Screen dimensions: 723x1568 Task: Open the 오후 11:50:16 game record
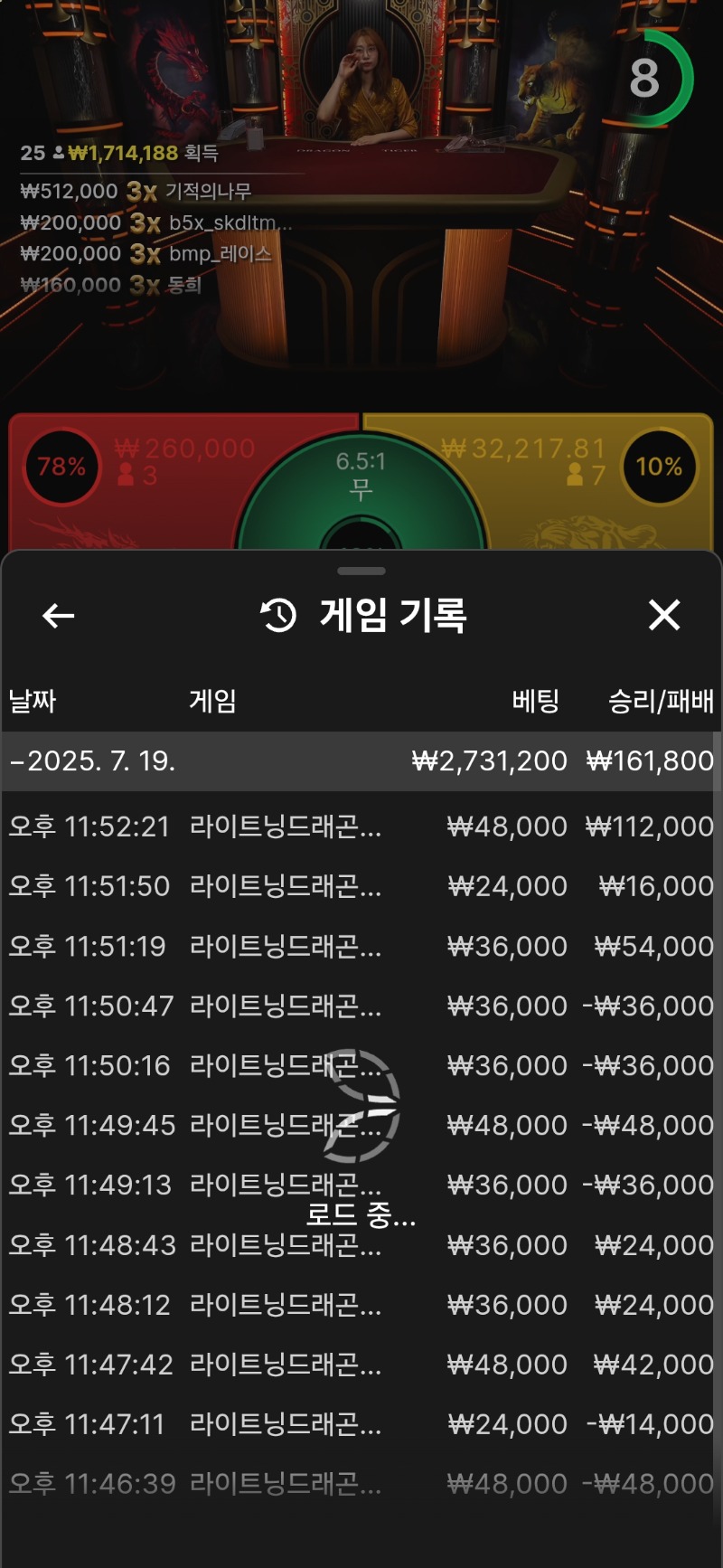361,1065
